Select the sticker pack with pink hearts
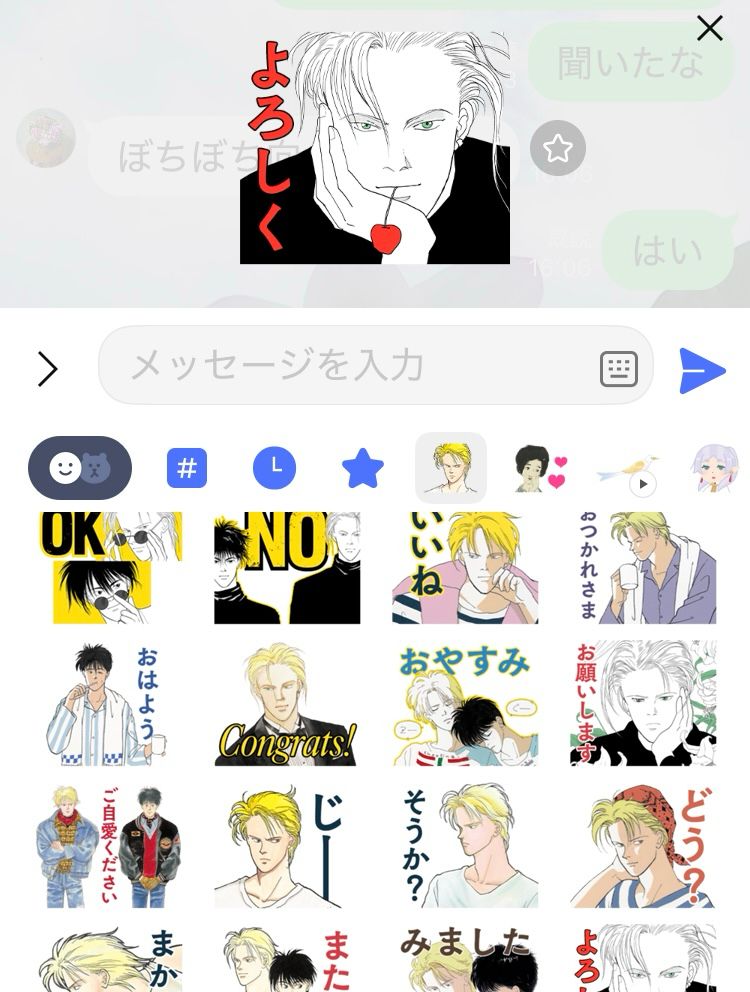750x992 pixels. point(540,467)
